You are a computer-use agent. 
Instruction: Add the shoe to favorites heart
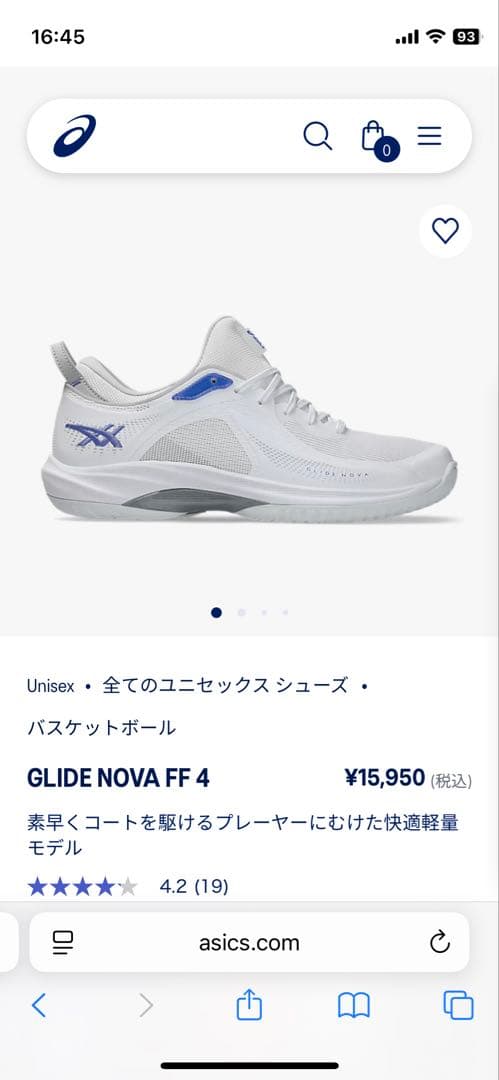pos(445,231)
